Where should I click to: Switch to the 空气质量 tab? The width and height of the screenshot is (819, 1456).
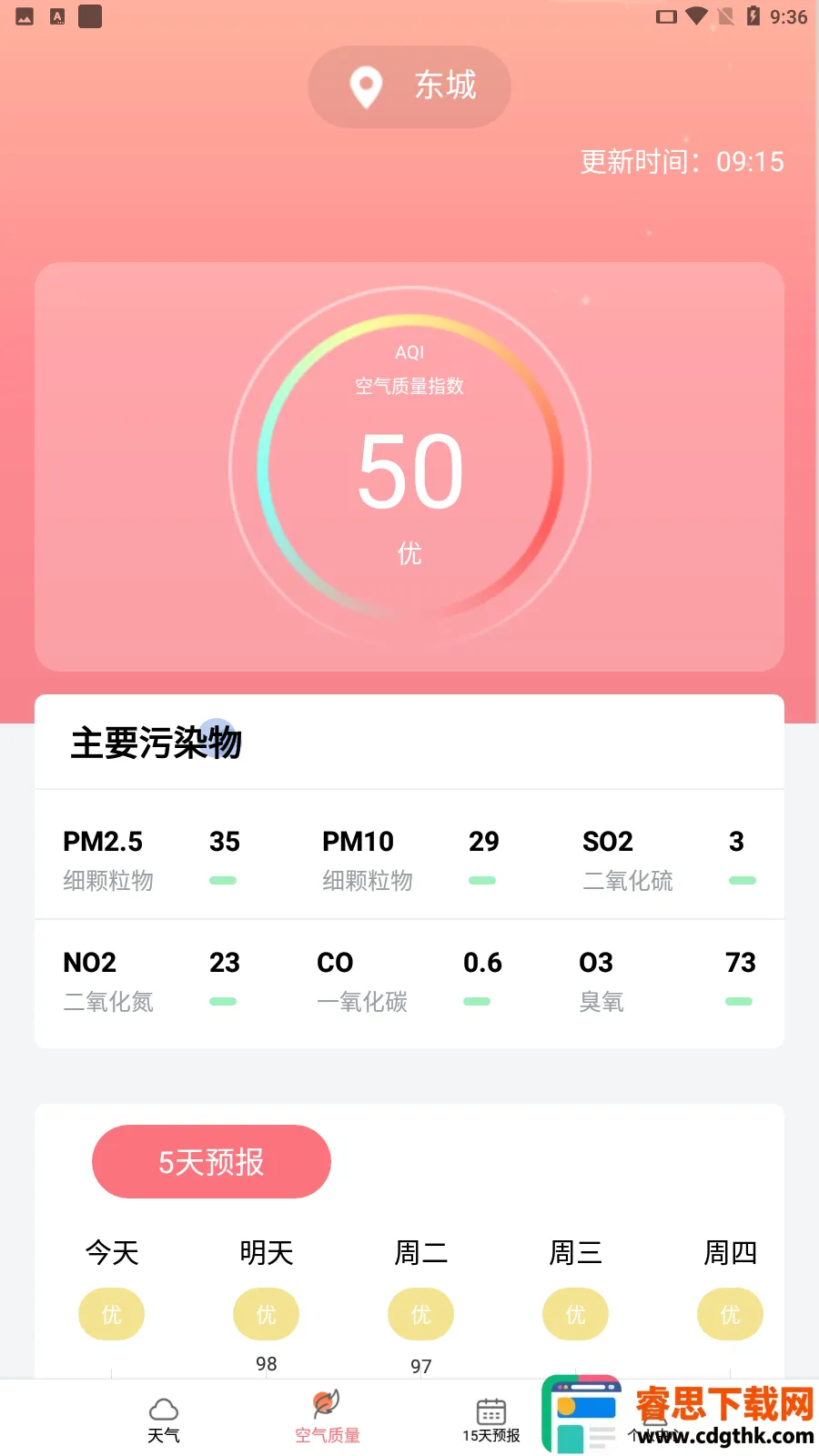pyautogui.click(x=328, y=1419)
